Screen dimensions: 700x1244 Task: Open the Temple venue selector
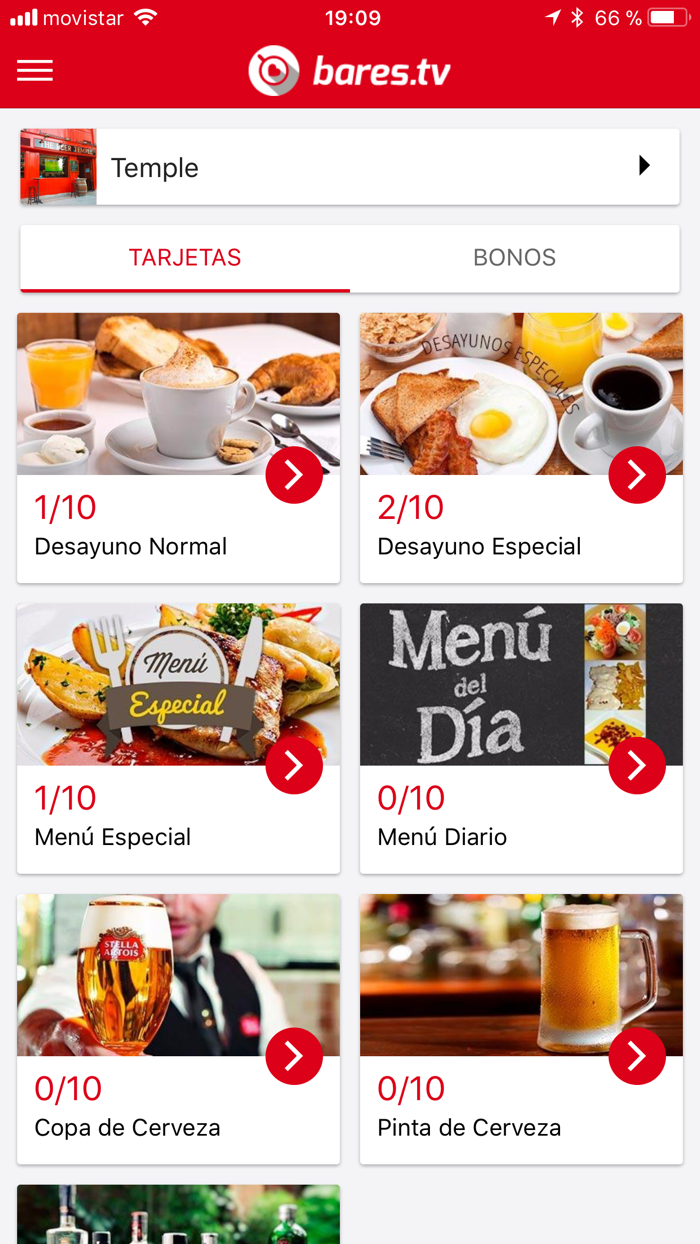pos(350,167)
